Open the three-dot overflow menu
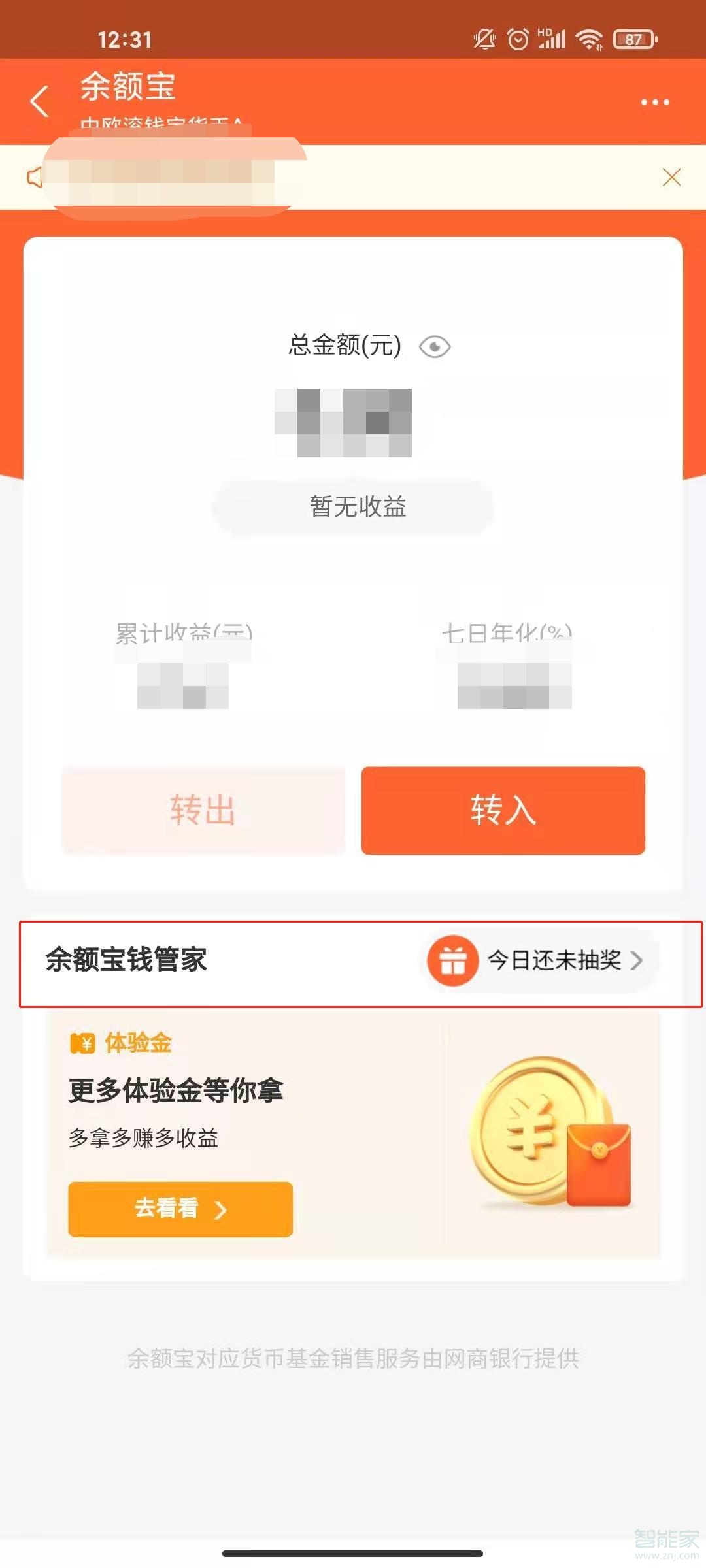The width and height of the screenshot is (706, 1568). click(654, 102)
